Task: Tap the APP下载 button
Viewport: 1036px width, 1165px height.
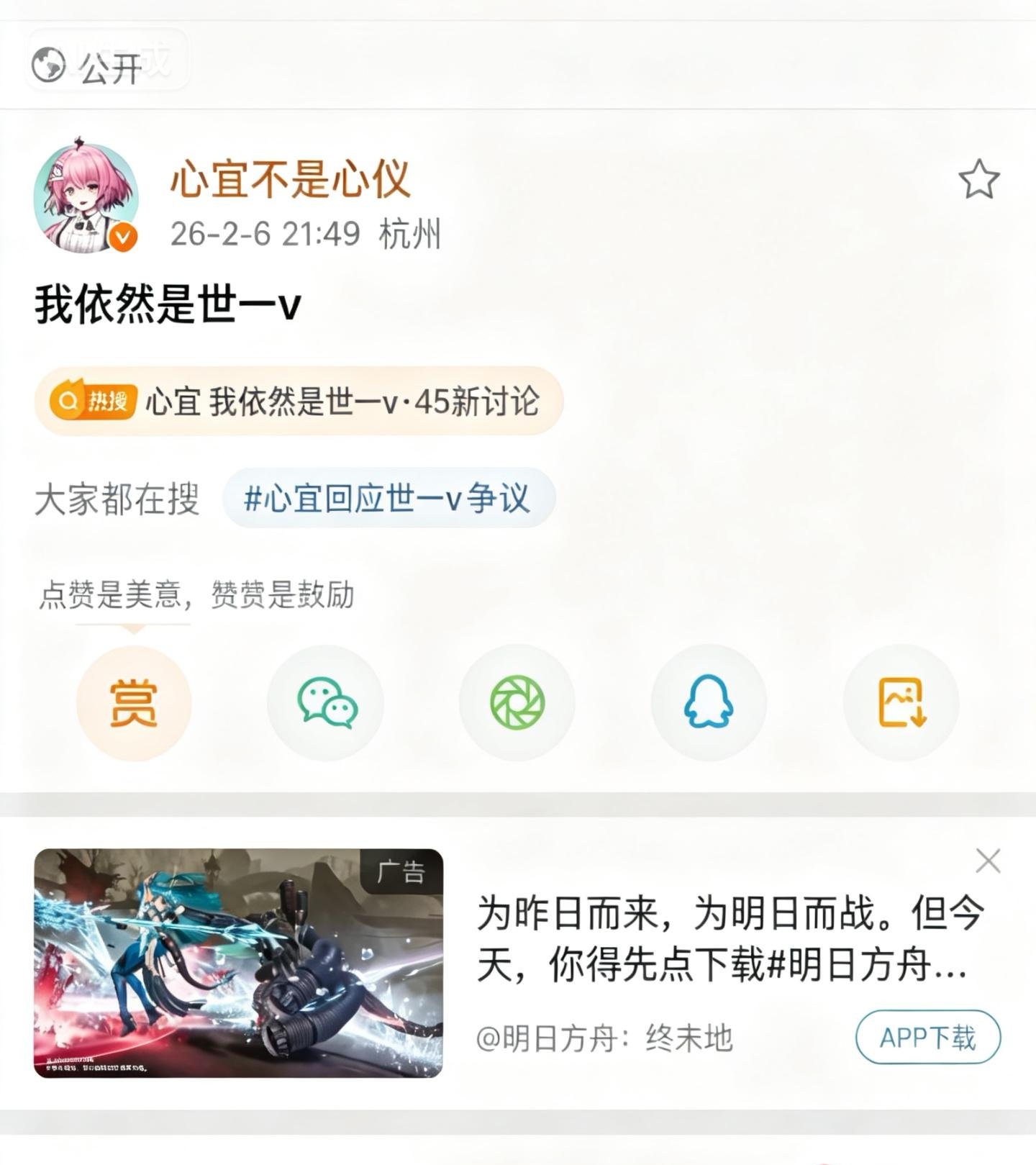Action: pos(928,1037)
